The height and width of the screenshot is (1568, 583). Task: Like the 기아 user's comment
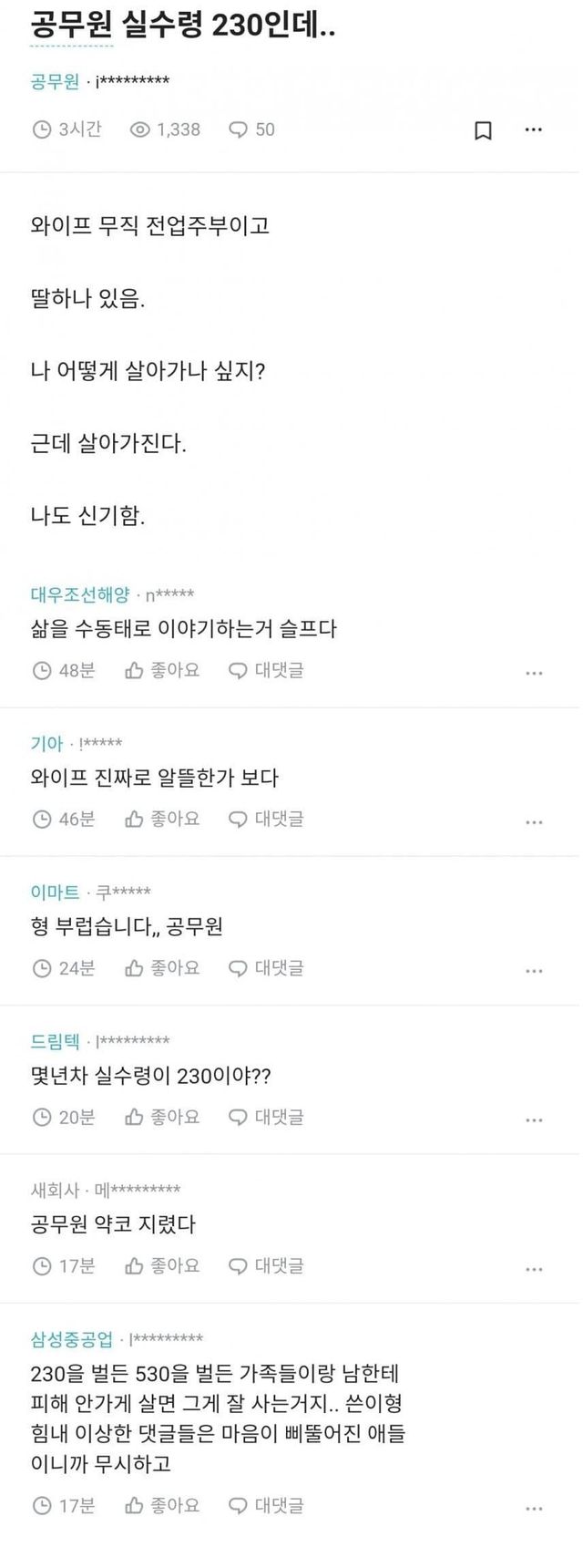pos(162,820)
